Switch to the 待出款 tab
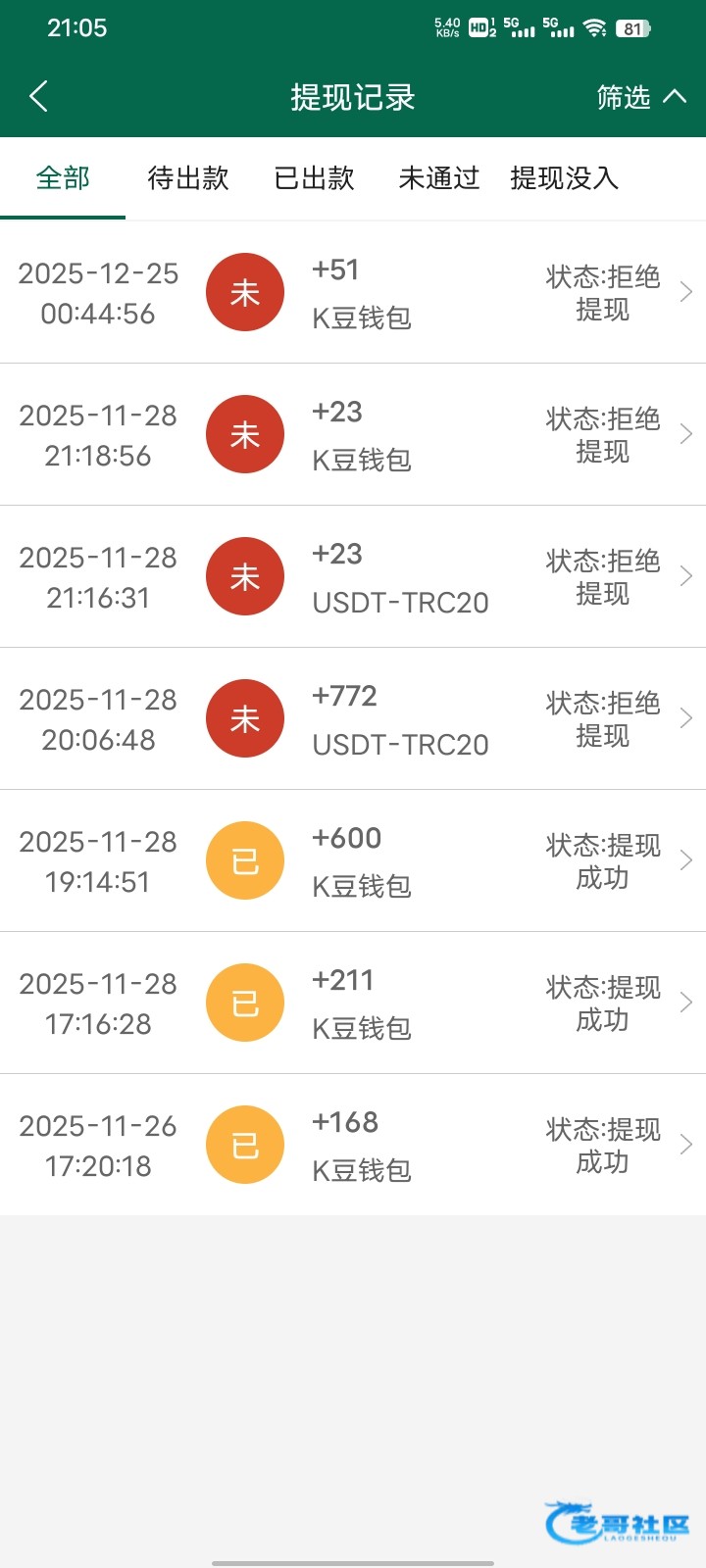Image resolution: width=706 pixels, height=1568 pixels. click(x=188, y=178)
